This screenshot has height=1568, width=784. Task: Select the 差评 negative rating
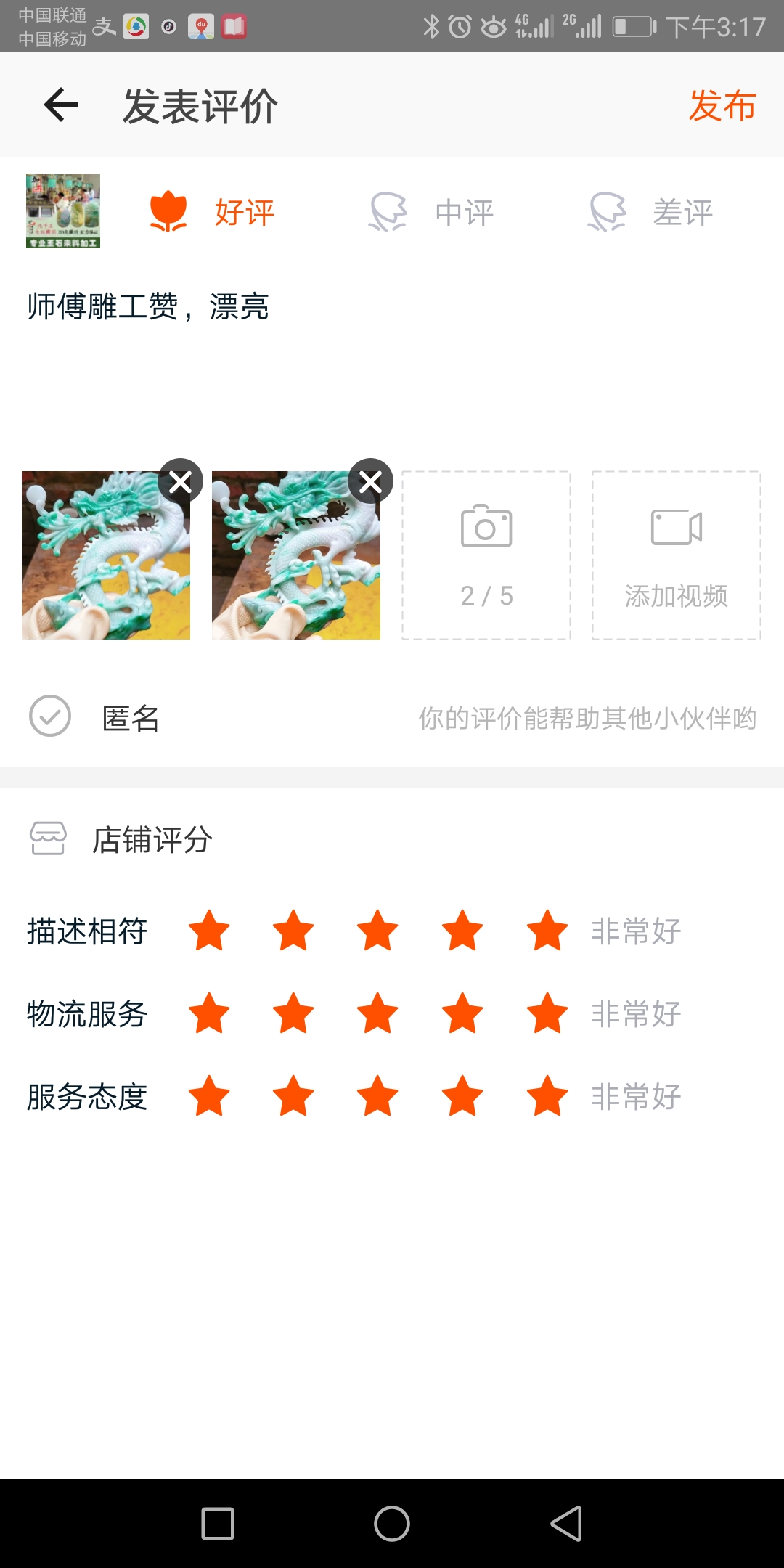coord(650,212)
